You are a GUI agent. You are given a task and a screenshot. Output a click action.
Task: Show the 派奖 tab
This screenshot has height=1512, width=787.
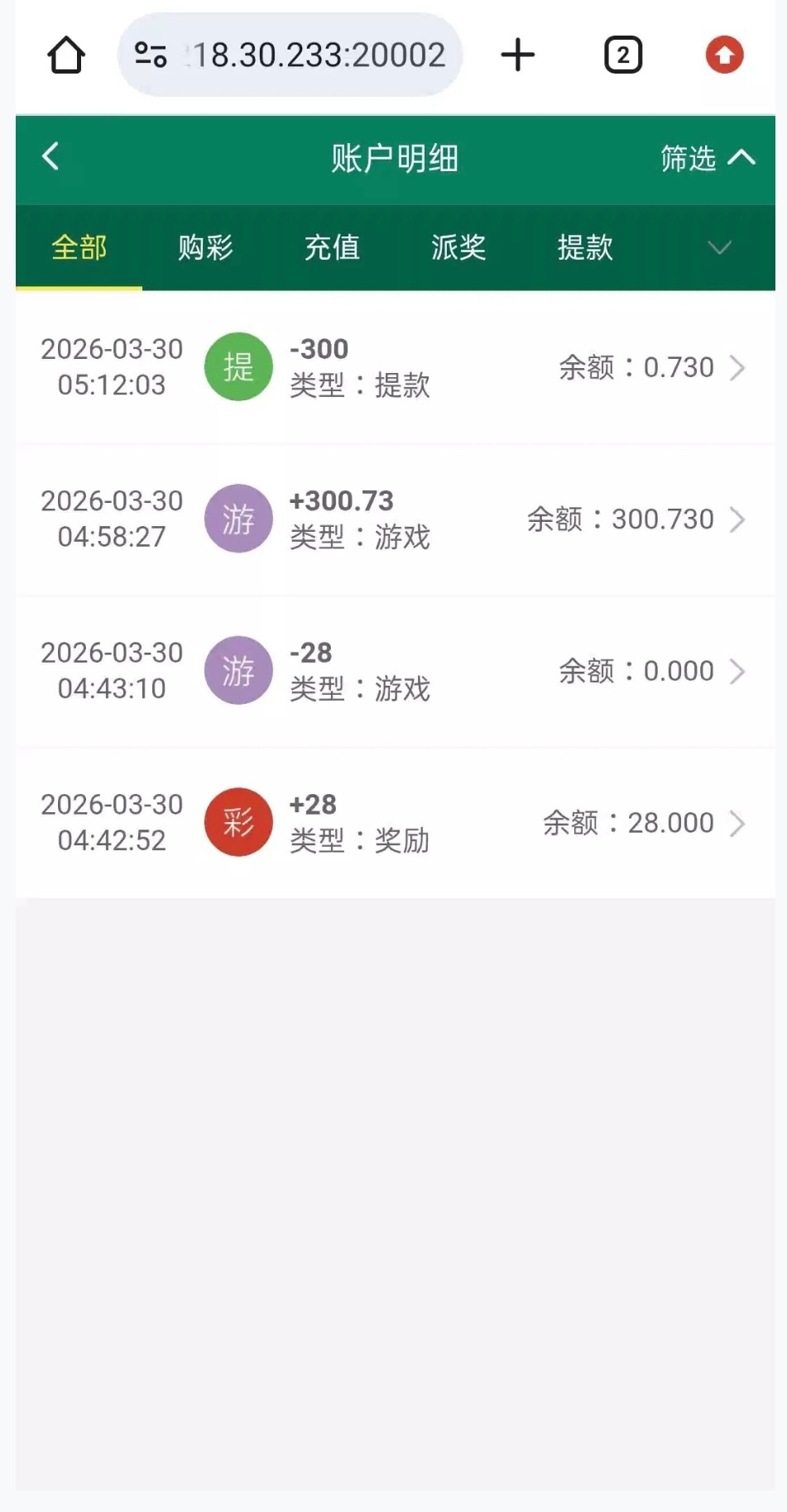click(458, 247)
